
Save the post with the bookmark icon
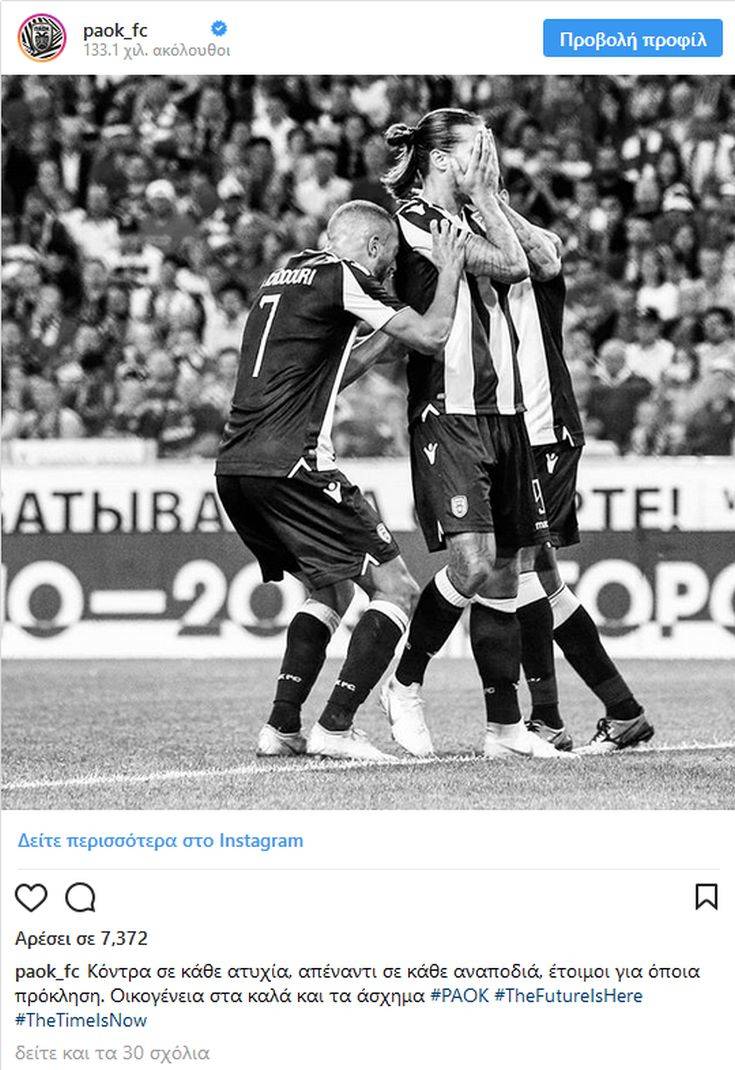coord(706,896)
